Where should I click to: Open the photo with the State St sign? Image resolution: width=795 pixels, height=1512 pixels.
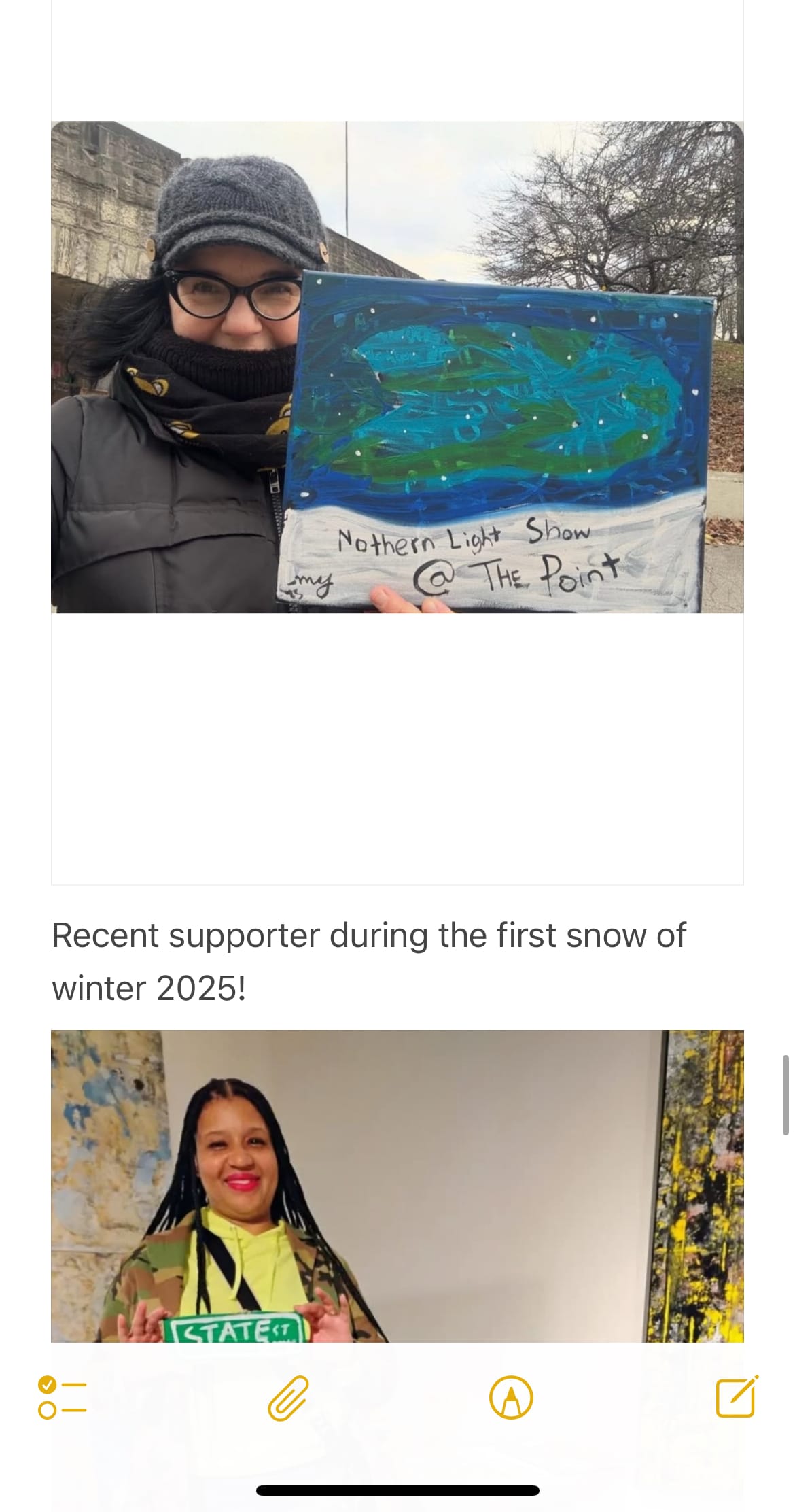point(397,1186)
